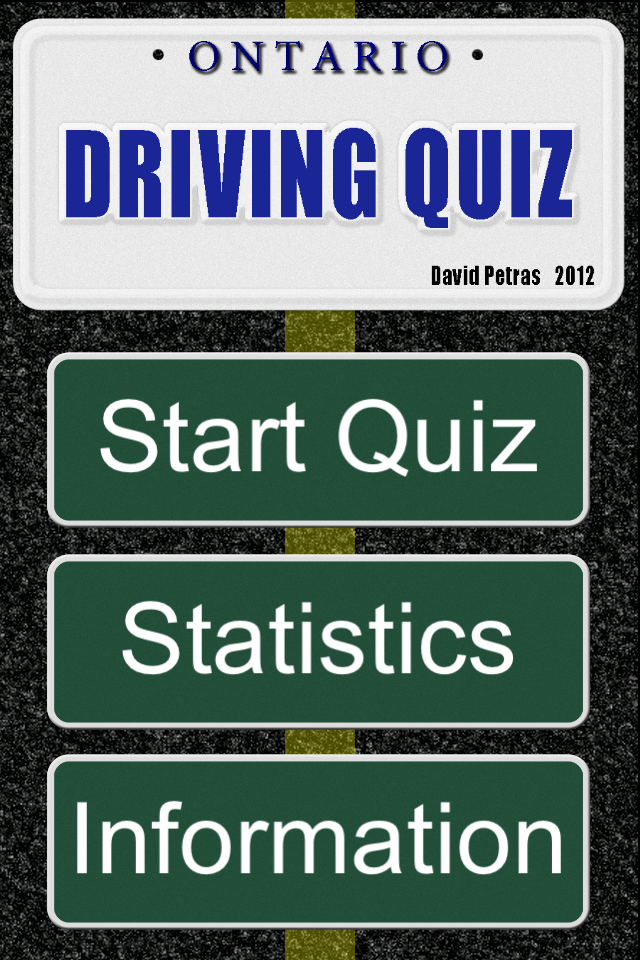View the Information page
This screenshot has width=640, height=960.
pos(318,841)
